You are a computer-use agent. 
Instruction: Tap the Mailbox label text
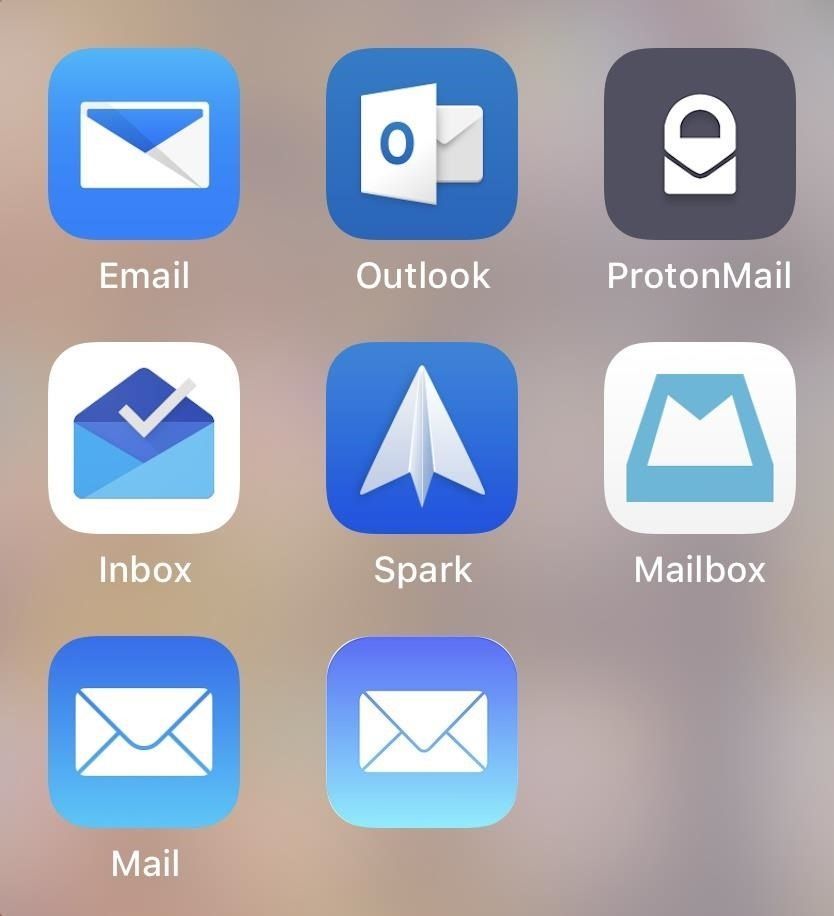tap(699, 570)
